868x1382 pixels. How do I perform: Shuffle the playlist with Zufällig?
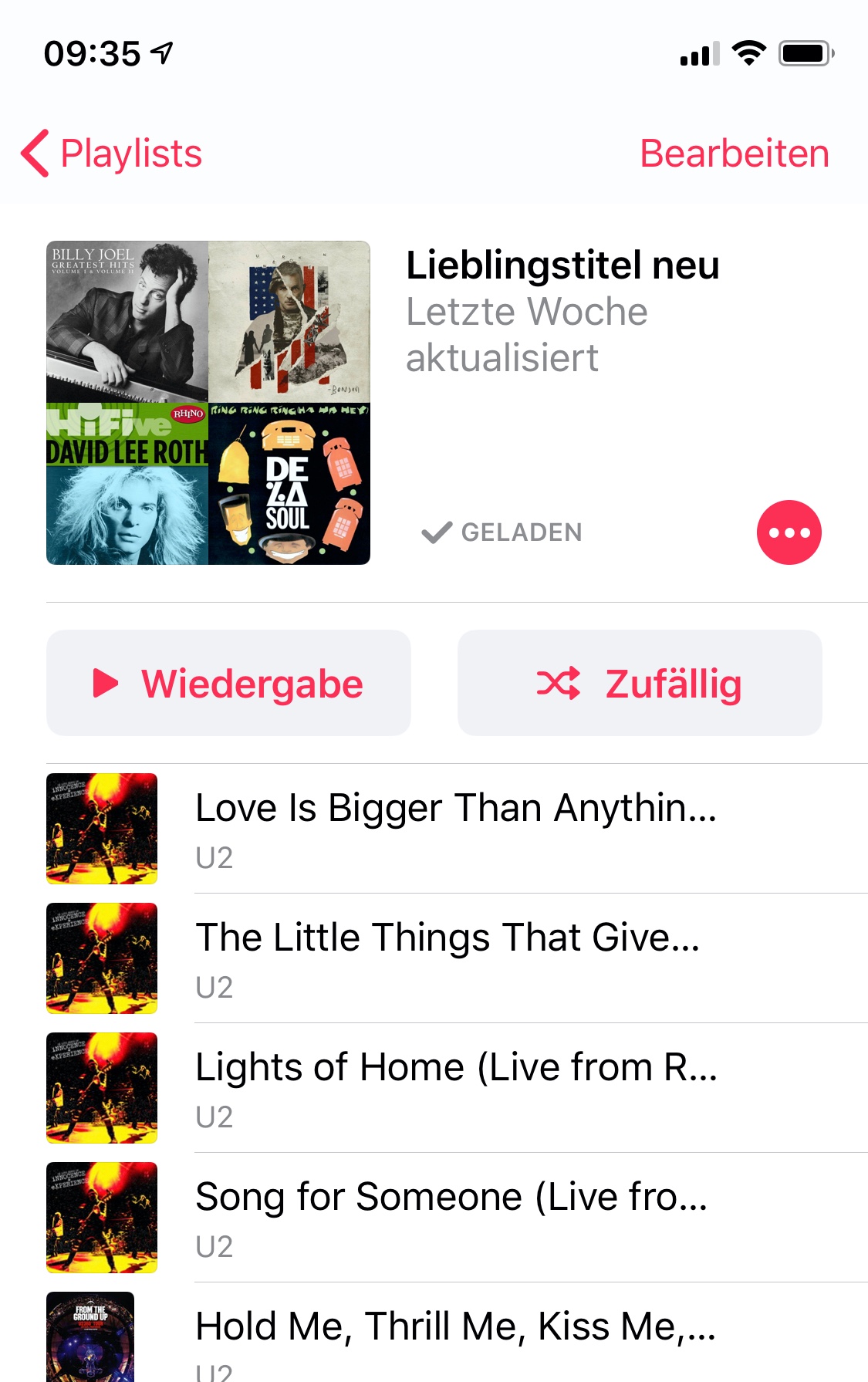[640, 683]
